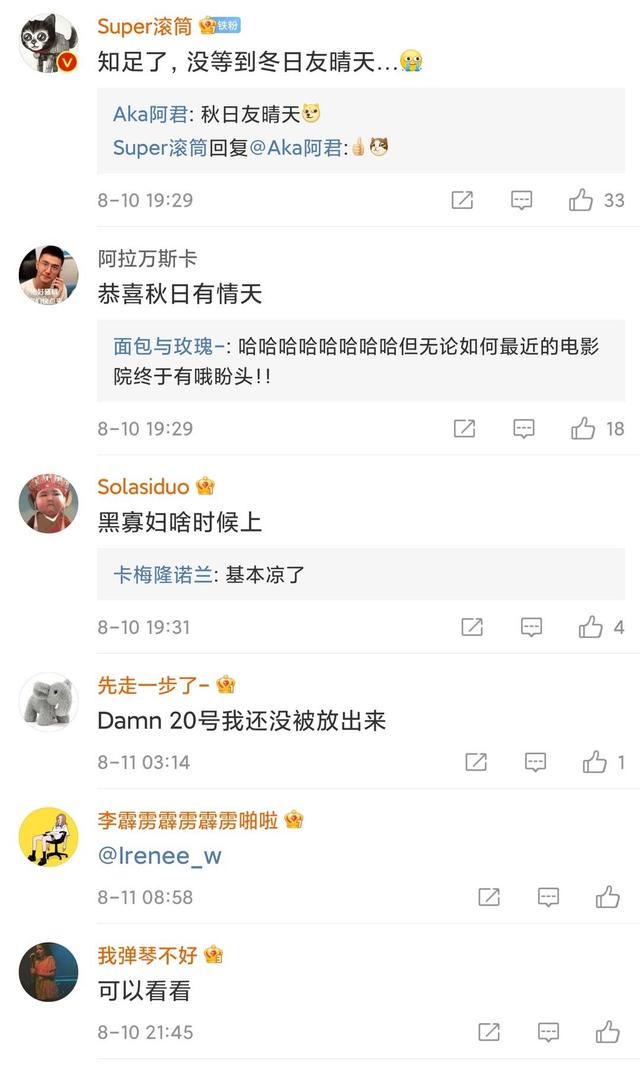This screenshot has height=1073, width=640.
Task: Open 面包与玫瑰- user link
Action: click(x=168, y=346)
